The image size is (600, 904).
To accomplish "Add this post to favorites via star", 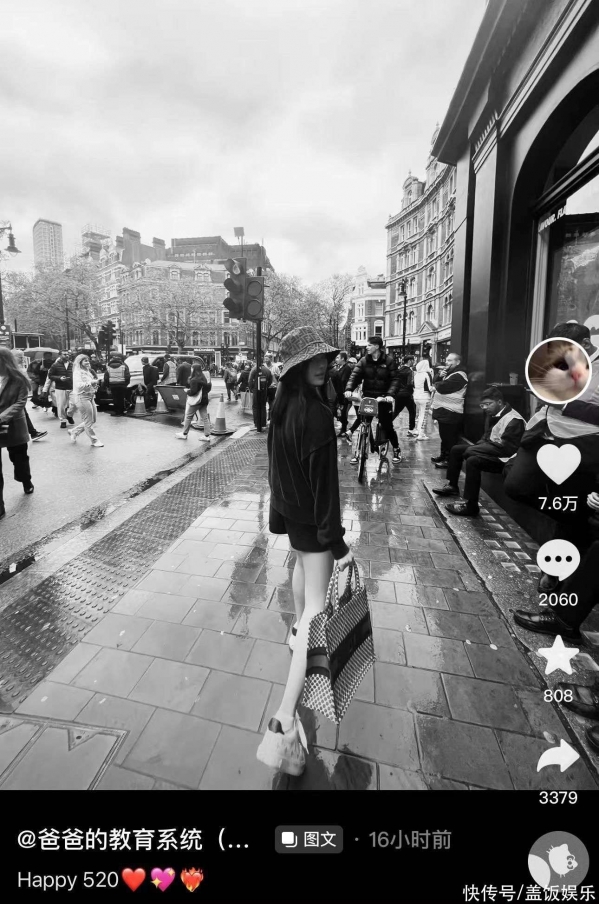I will (x=558, y=656).
